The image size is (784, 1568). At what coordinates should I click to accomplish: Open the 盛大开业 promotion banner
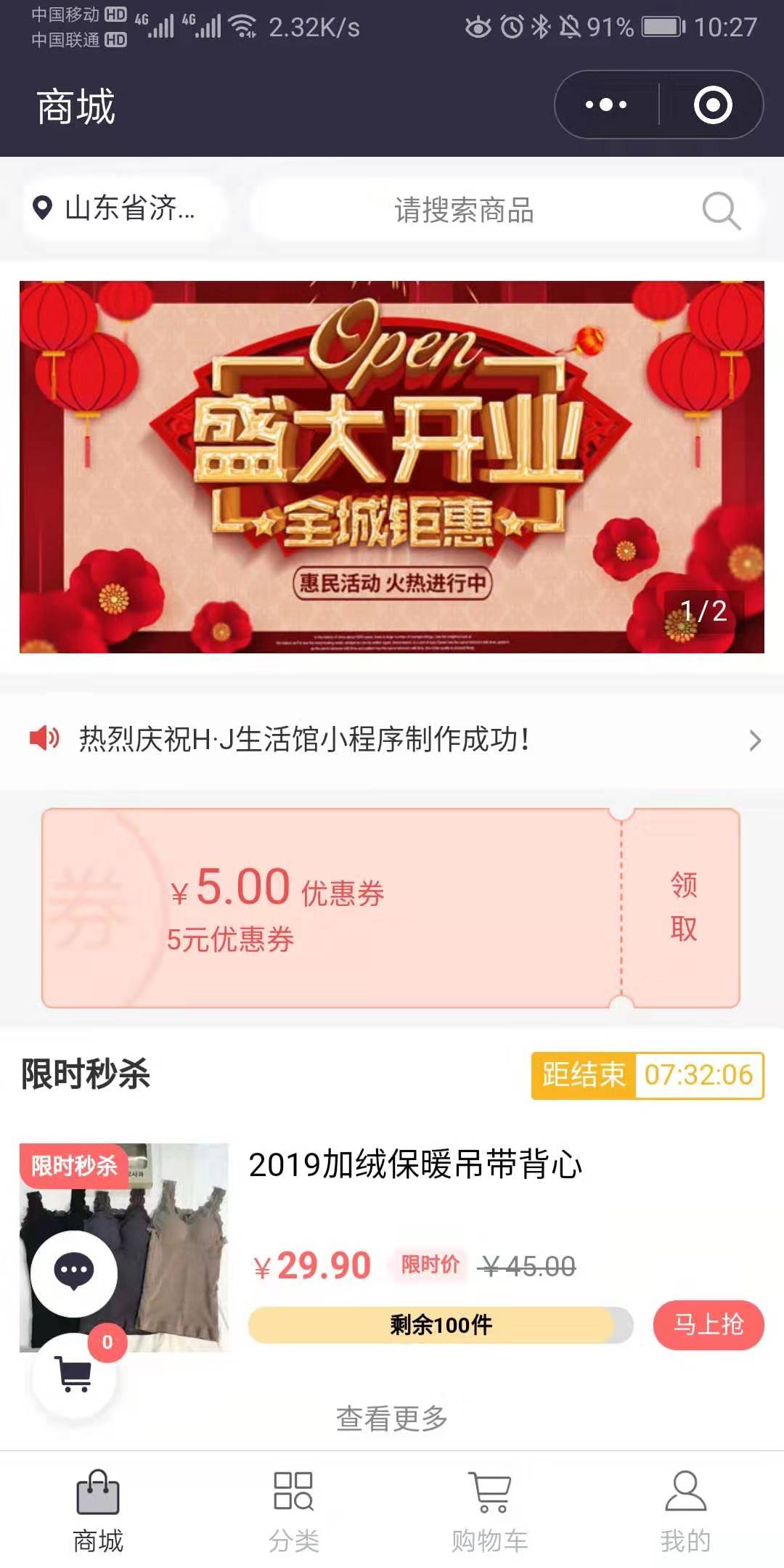[392, 467]
